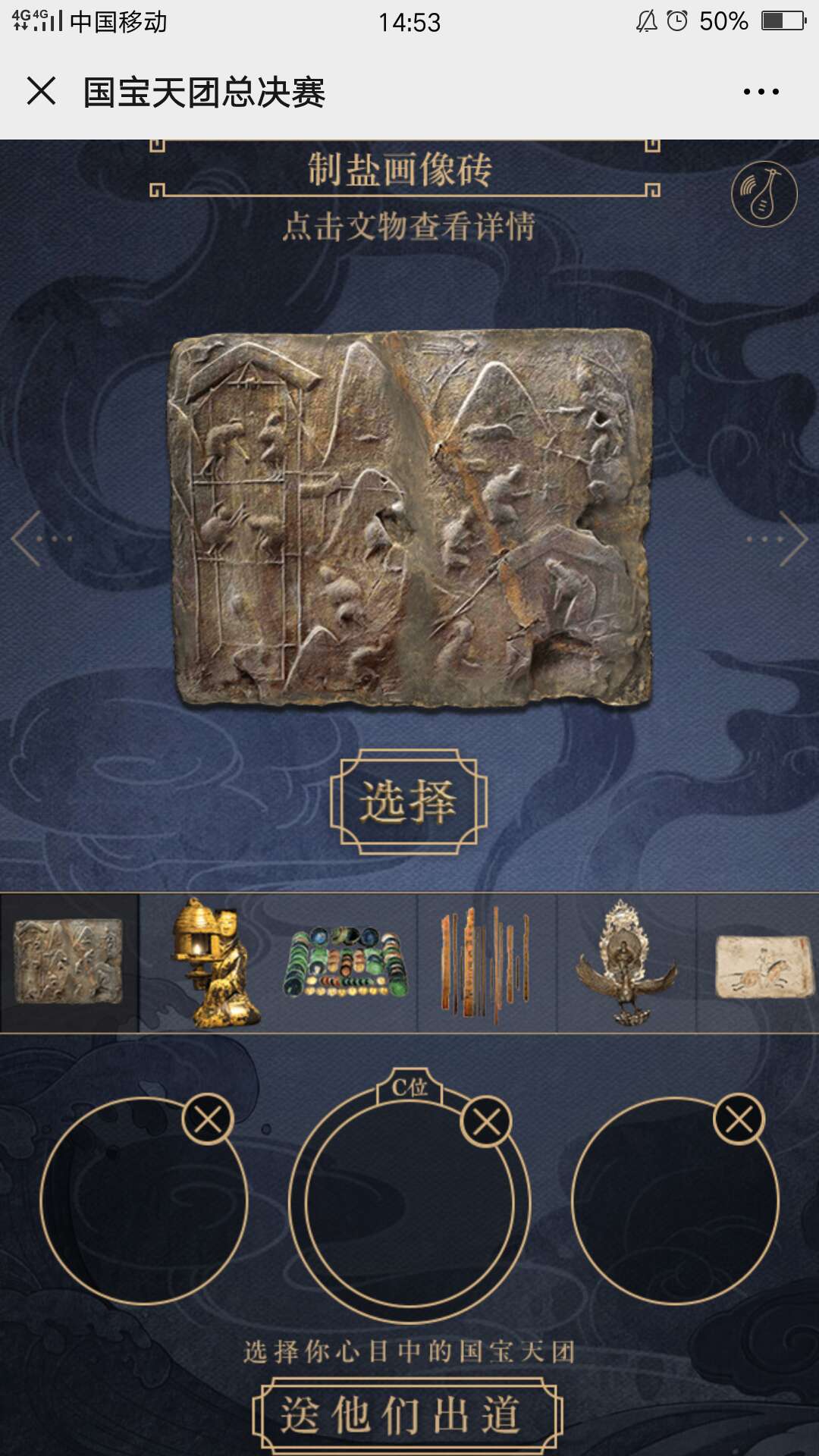Close the 国宝天团总决赛 page
This screenshot has height=1456, width=819.
pyautogui.click(x=42, y=91)
